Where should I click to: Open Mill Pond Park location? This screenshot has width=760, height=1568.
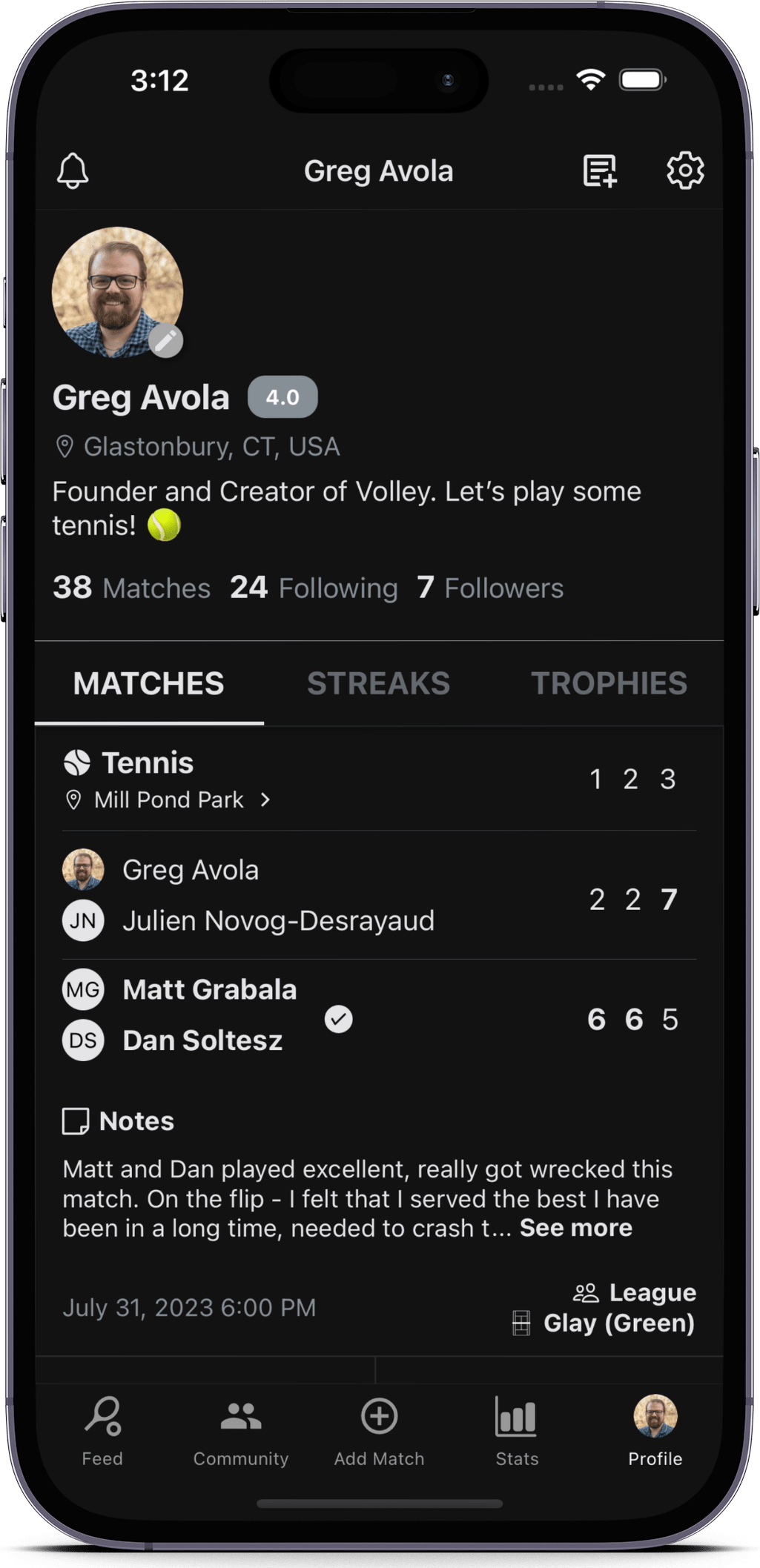pos(169,800)
